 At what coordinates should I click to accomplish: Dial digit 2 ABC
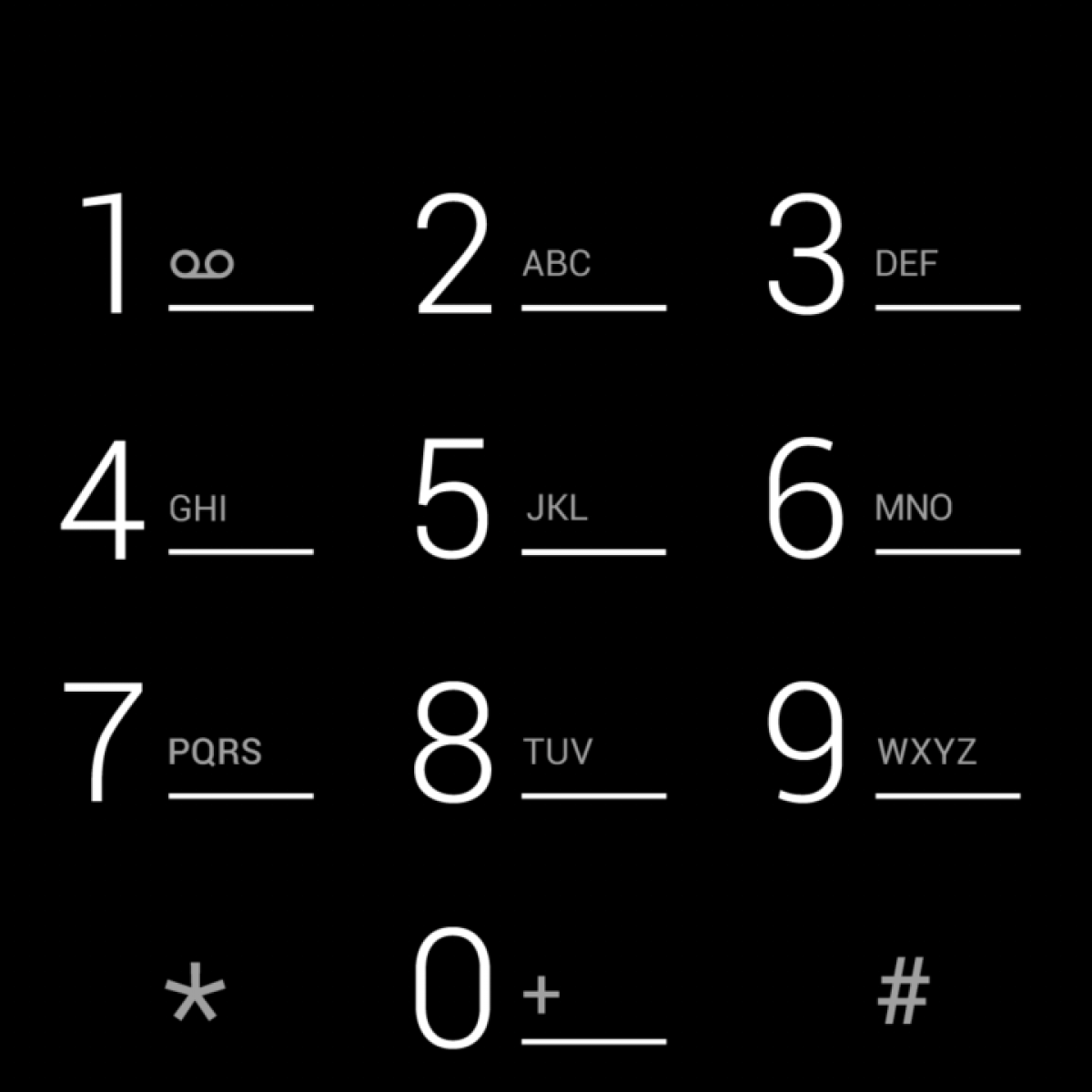pyautogui.click(x=541, y=255)
